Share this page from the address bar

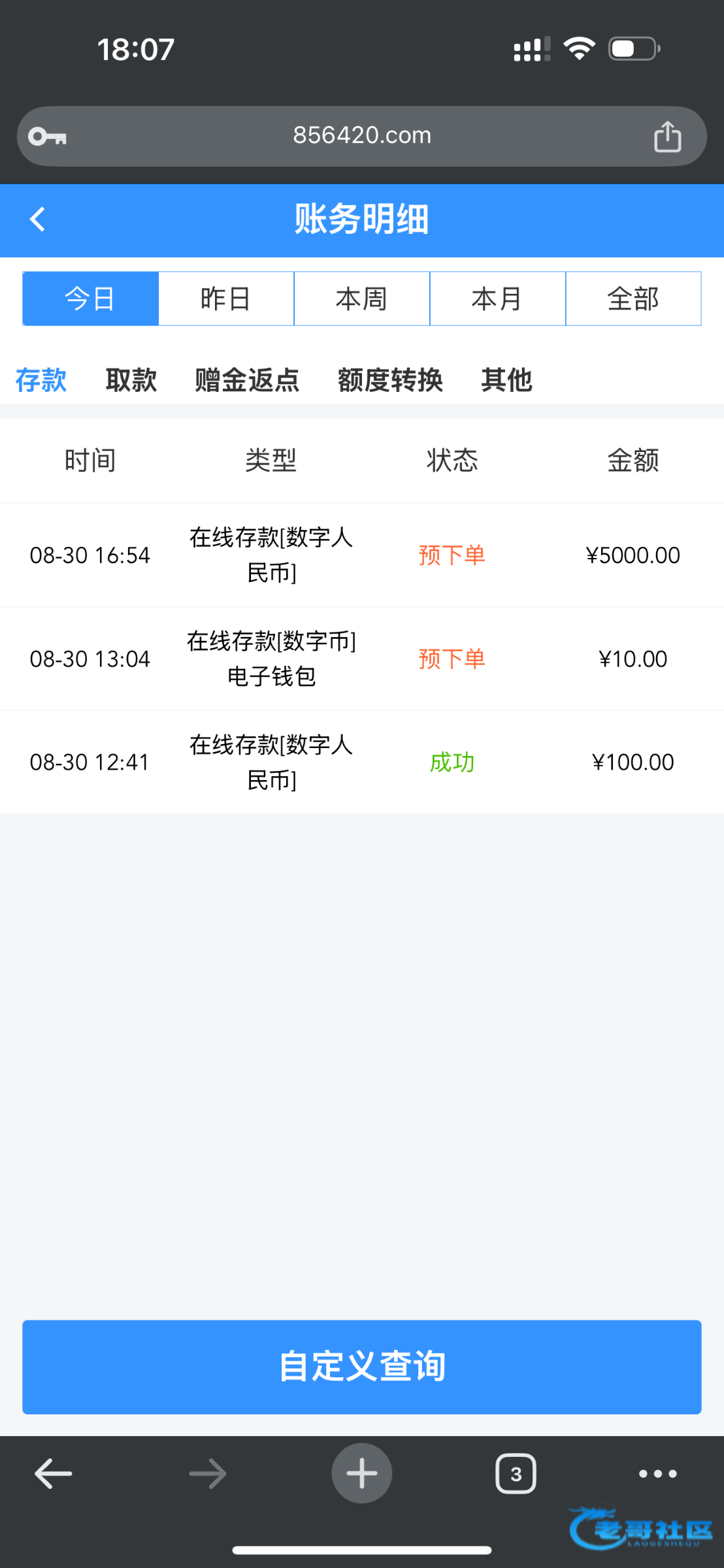pos(667,137)
